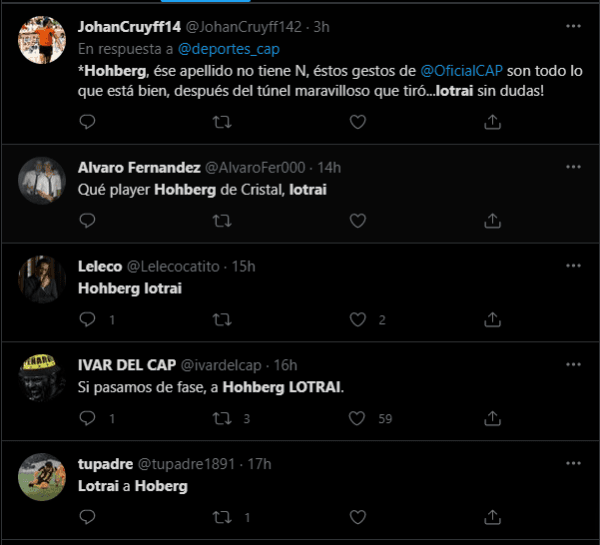Image resolution: width=600 pixels, height=545 pixels.
Task: Like Alvaro Fernandez's tweet
Action: tap(358, 221)
